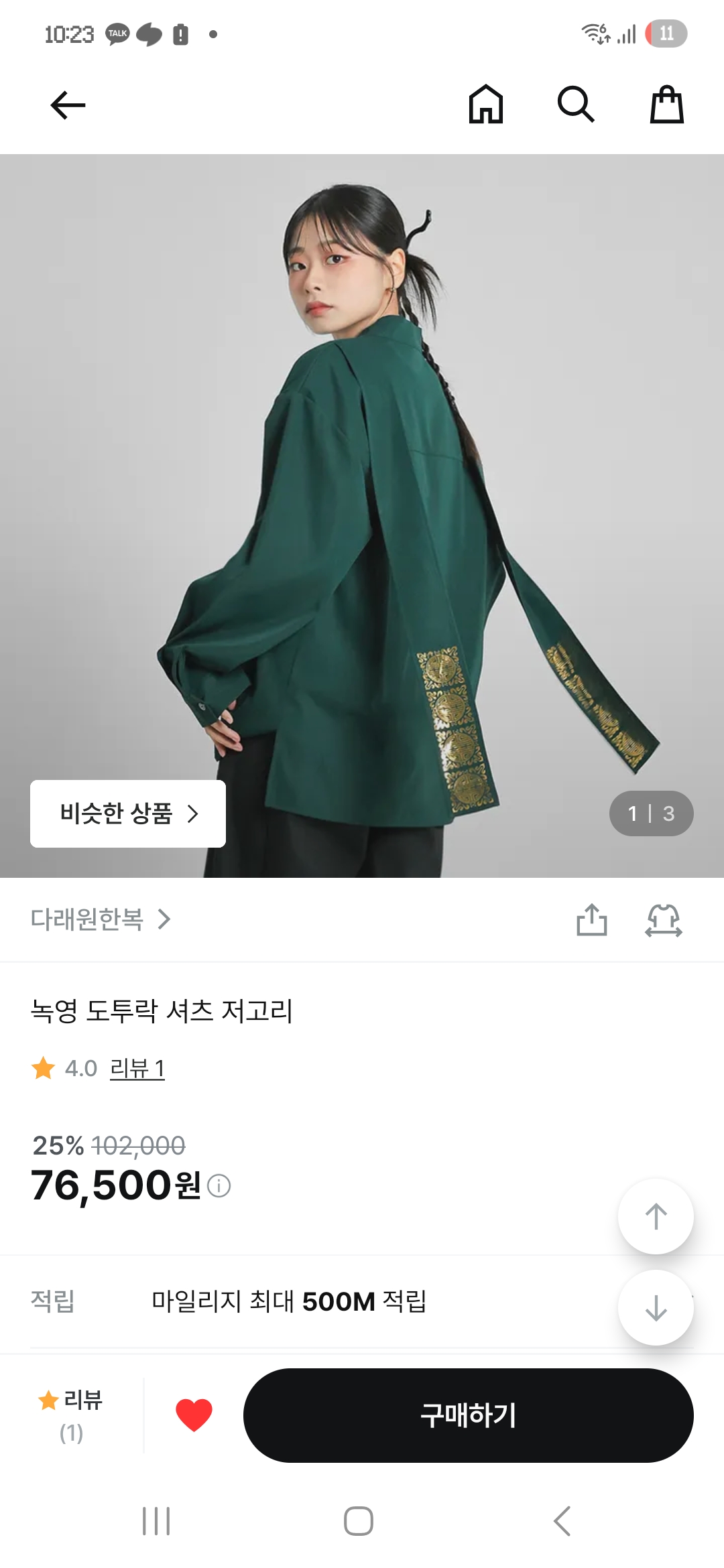The height and width of the screenshot is (1568, 724).
Task: Show price info next to 76,500원
Action: [x=219, y=1186]
